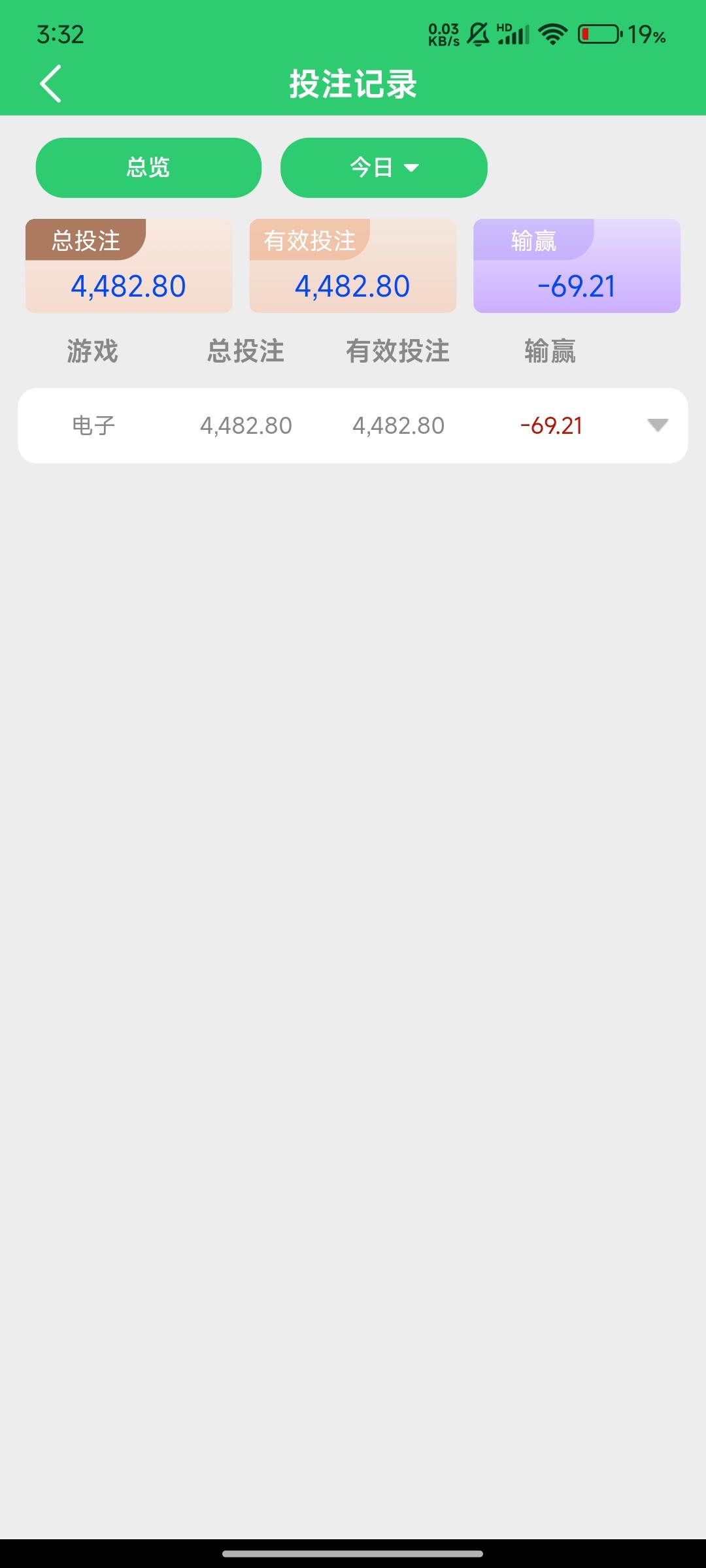Expand the 电子 game row details

(657, 425)
